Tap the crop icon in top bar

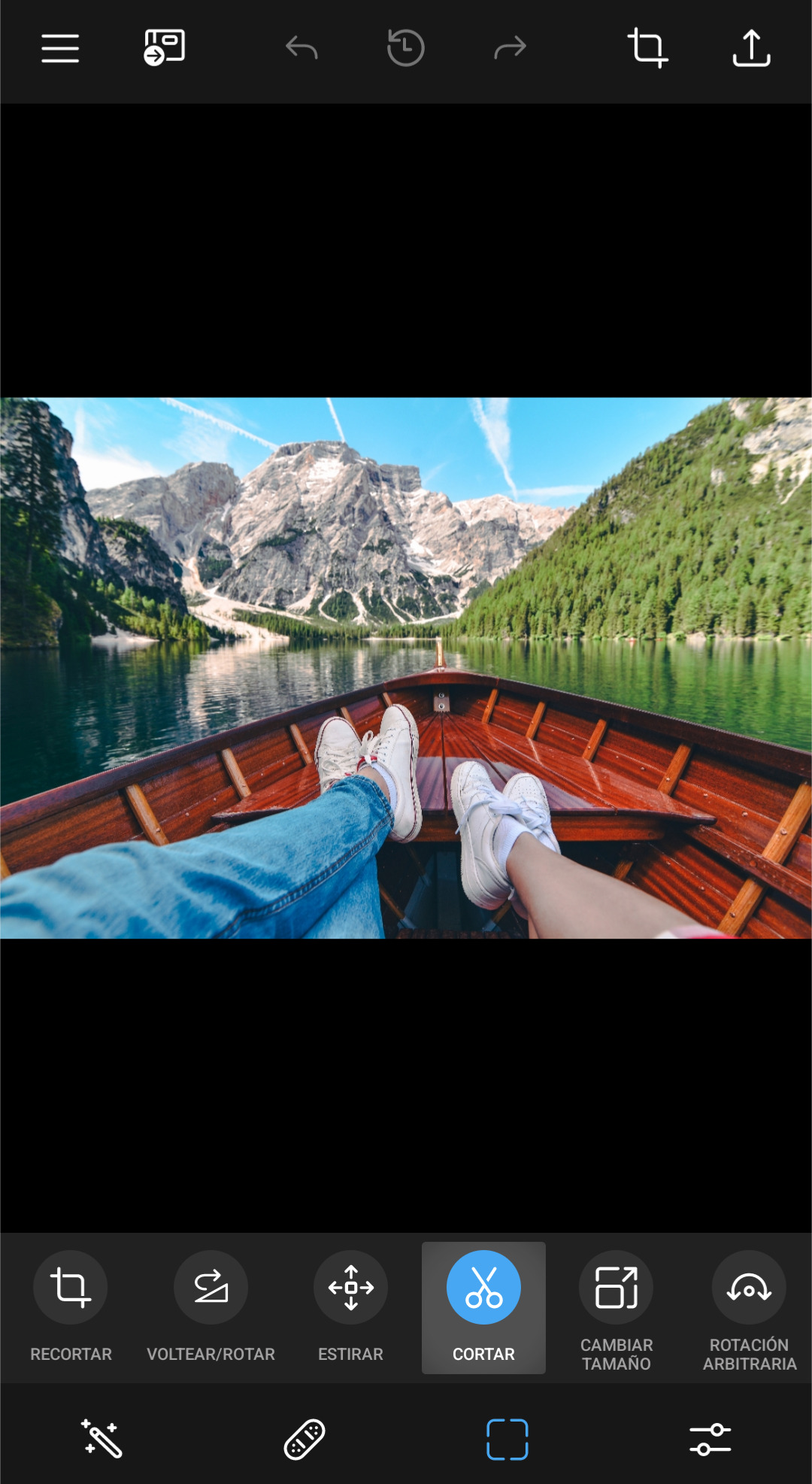click(647, 48)
